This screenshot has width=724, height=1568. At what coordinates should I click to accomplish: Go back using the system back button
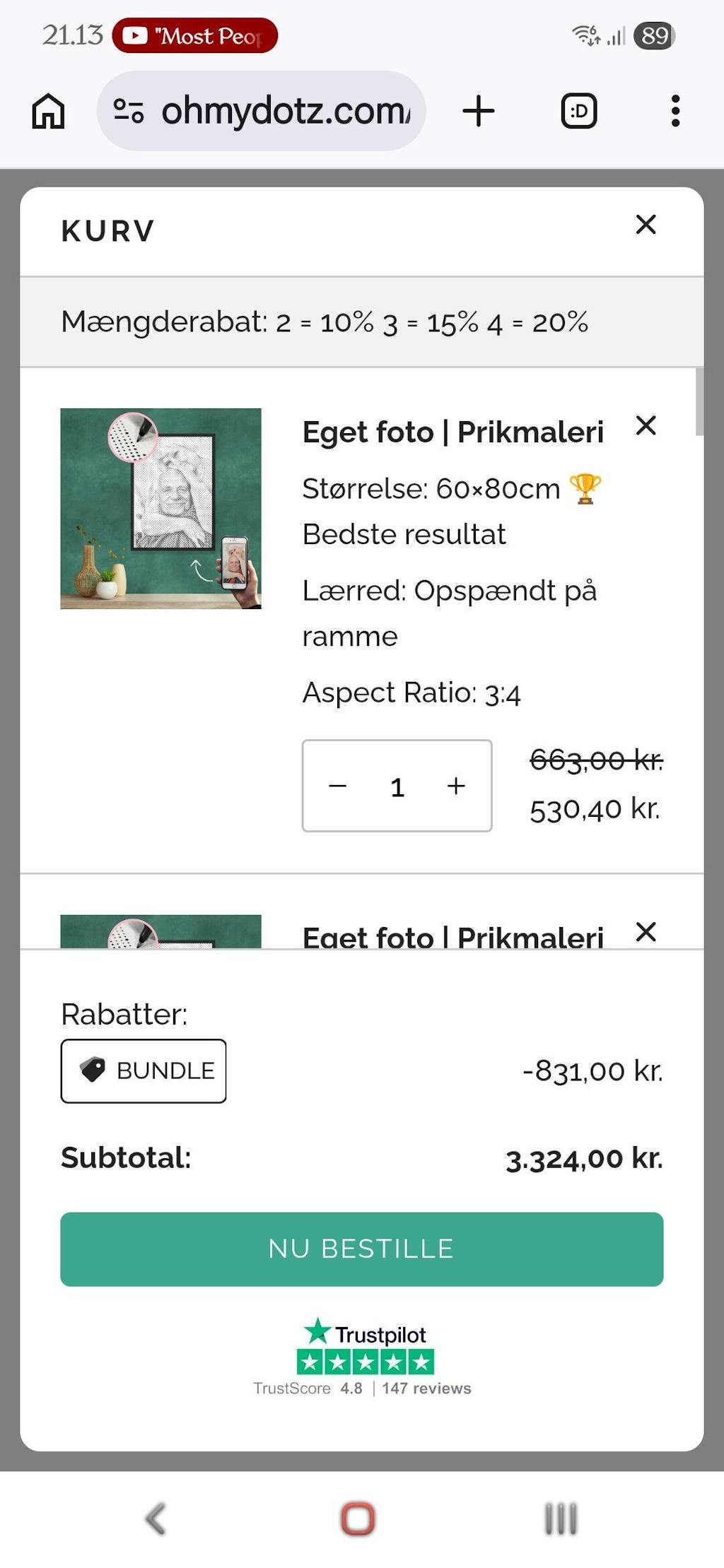tap(156, 1519)
